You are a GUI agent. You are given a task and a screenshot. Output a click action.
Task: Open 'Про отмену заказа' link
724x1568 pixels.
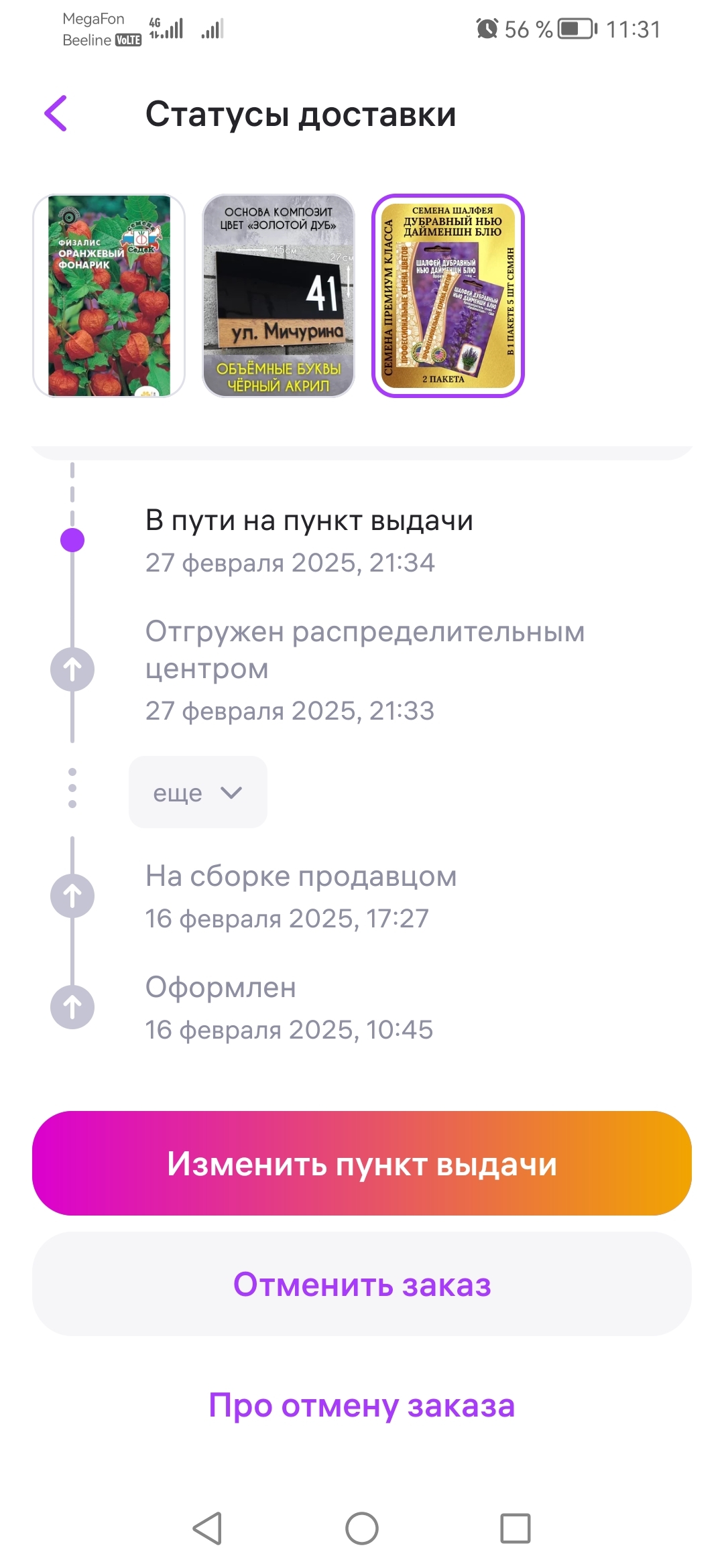click(362, 1404)
